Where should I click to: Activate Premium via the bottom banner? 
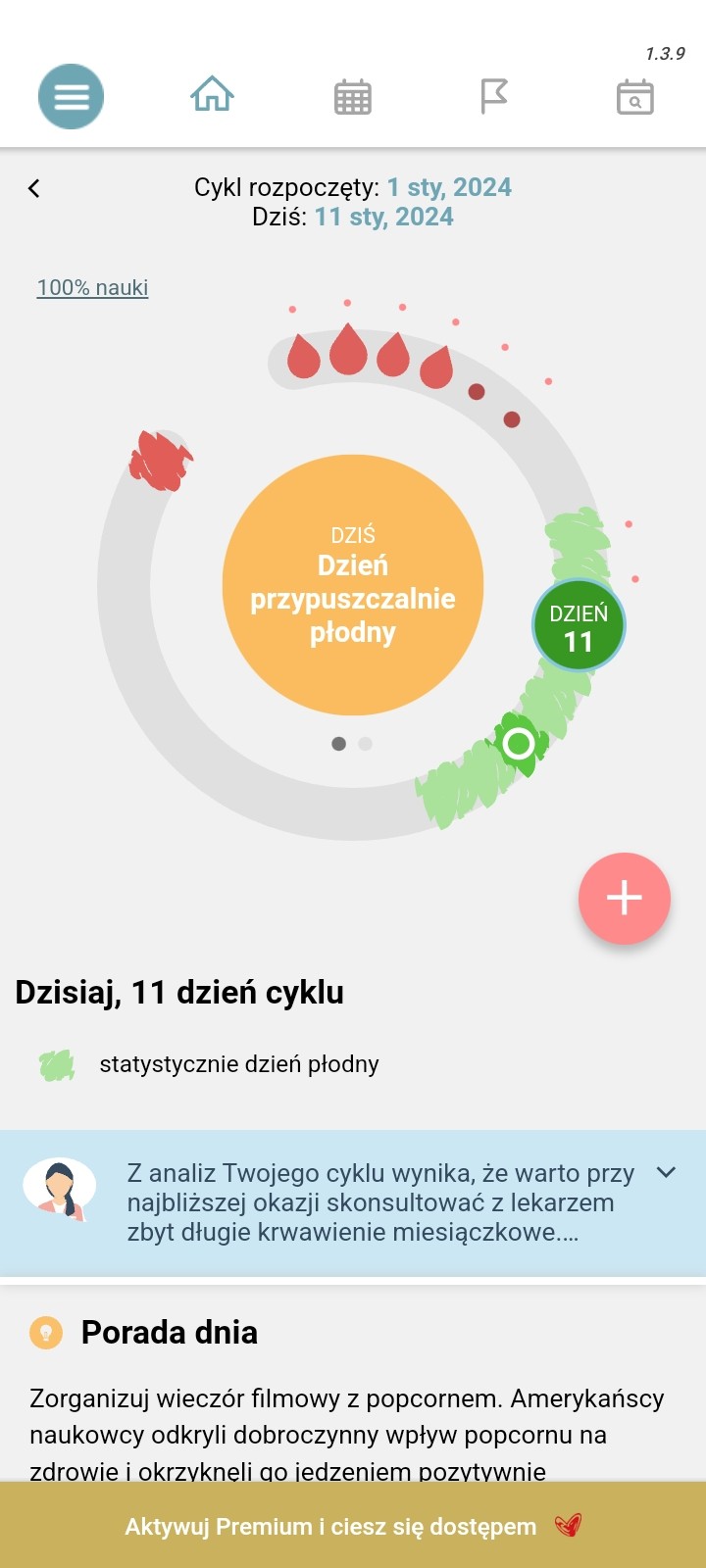point(353,1526)
